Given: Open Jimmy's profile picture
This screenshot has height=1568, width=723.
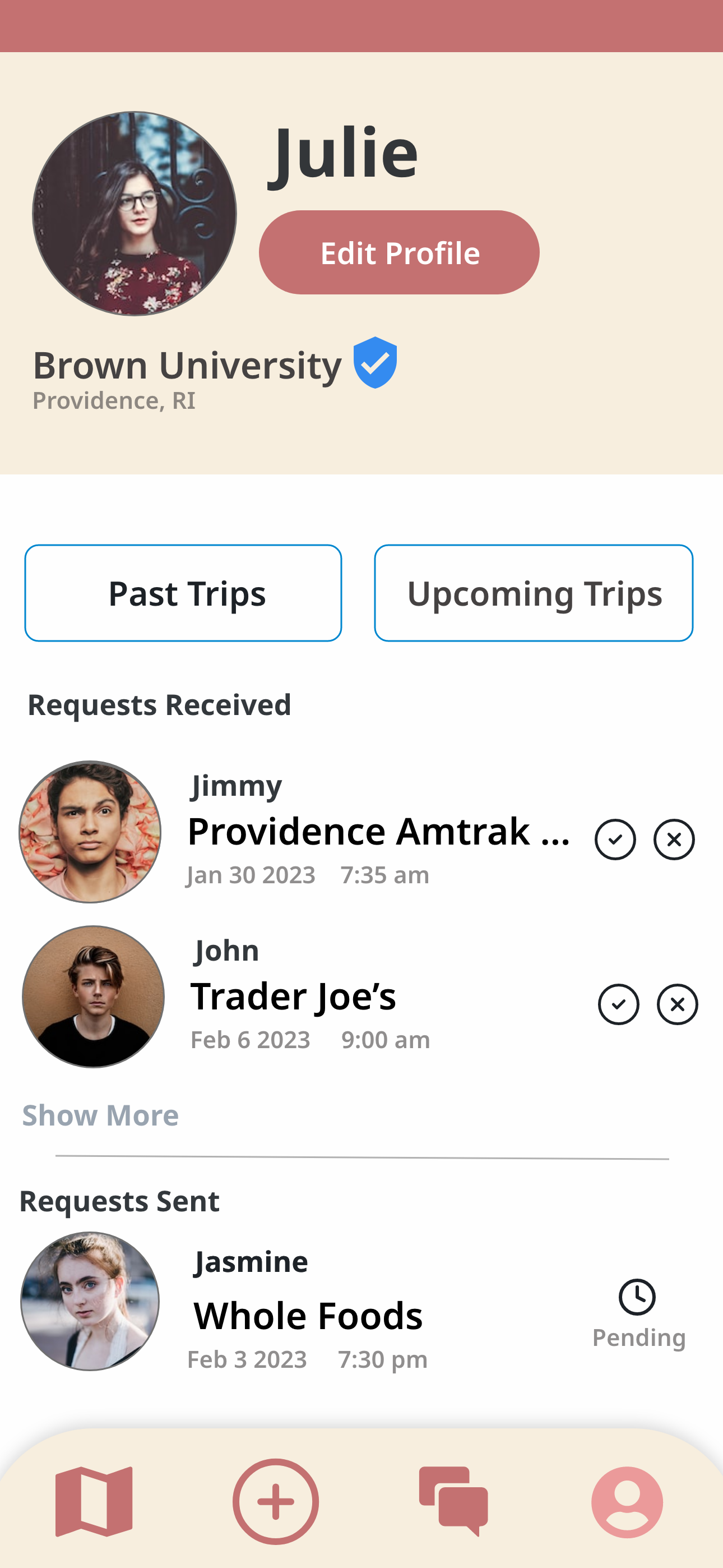Looking at the screenshot, I should click(x=90, y=832).
